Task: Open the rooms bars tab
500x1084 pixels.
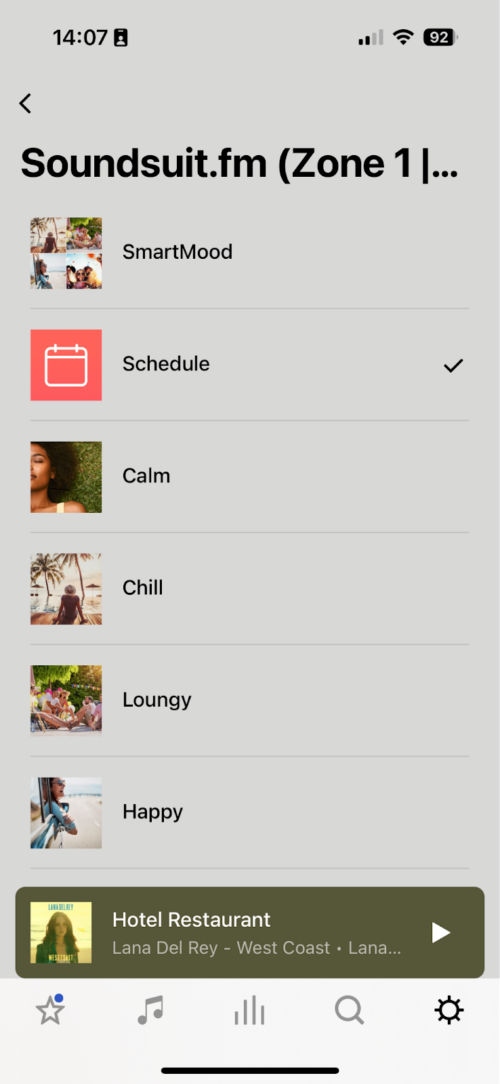Action: 250,1011
